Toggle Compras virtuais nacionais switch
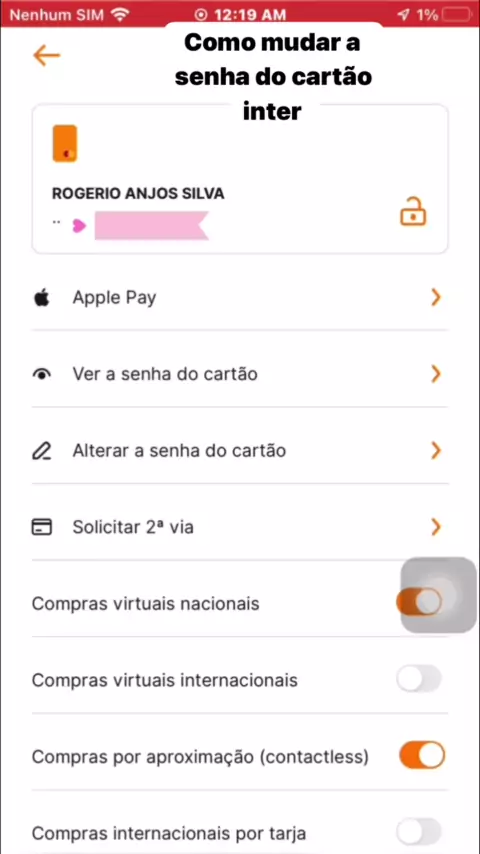480x854 pixels. (420, 602)
